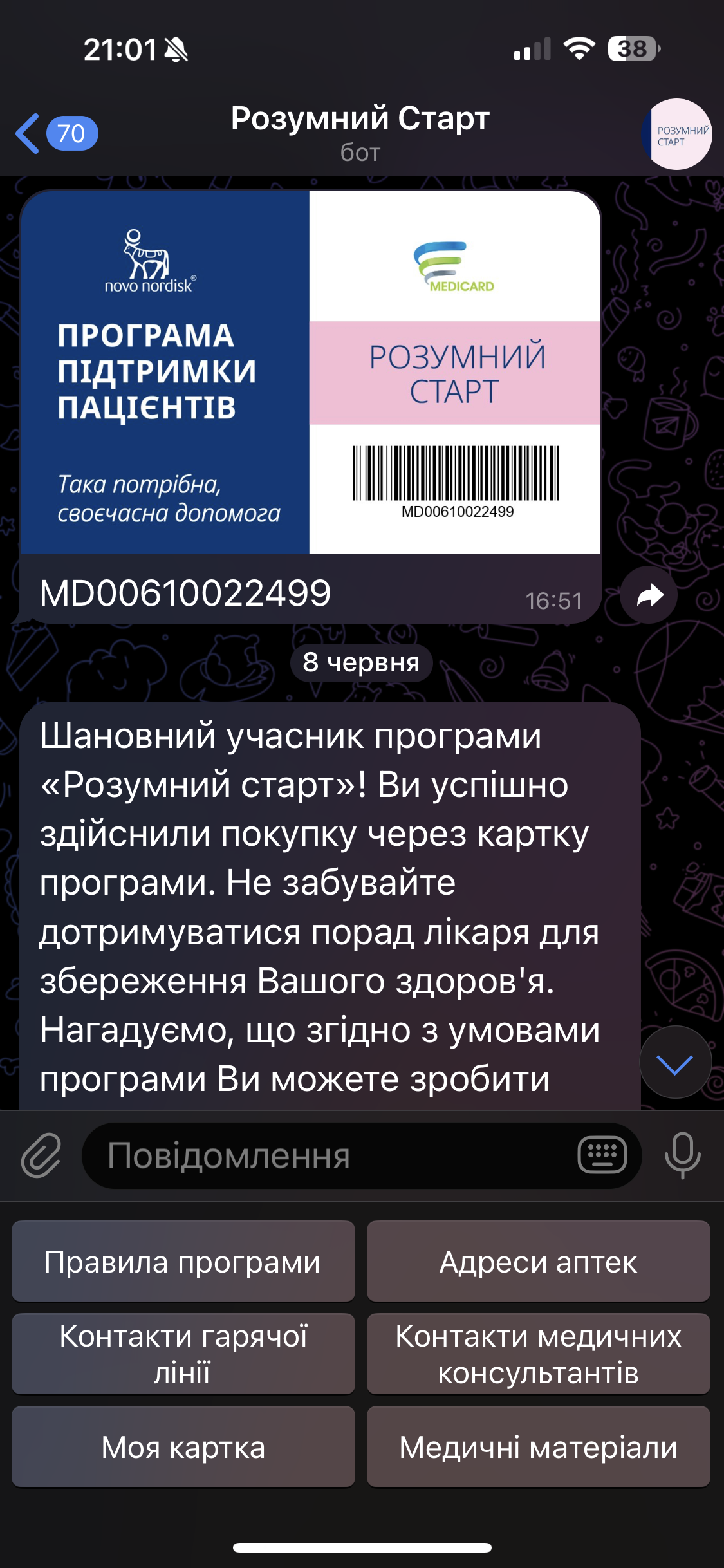Open Медичні матеріали
This screenshot has height=1568, width=724.
538,1447
